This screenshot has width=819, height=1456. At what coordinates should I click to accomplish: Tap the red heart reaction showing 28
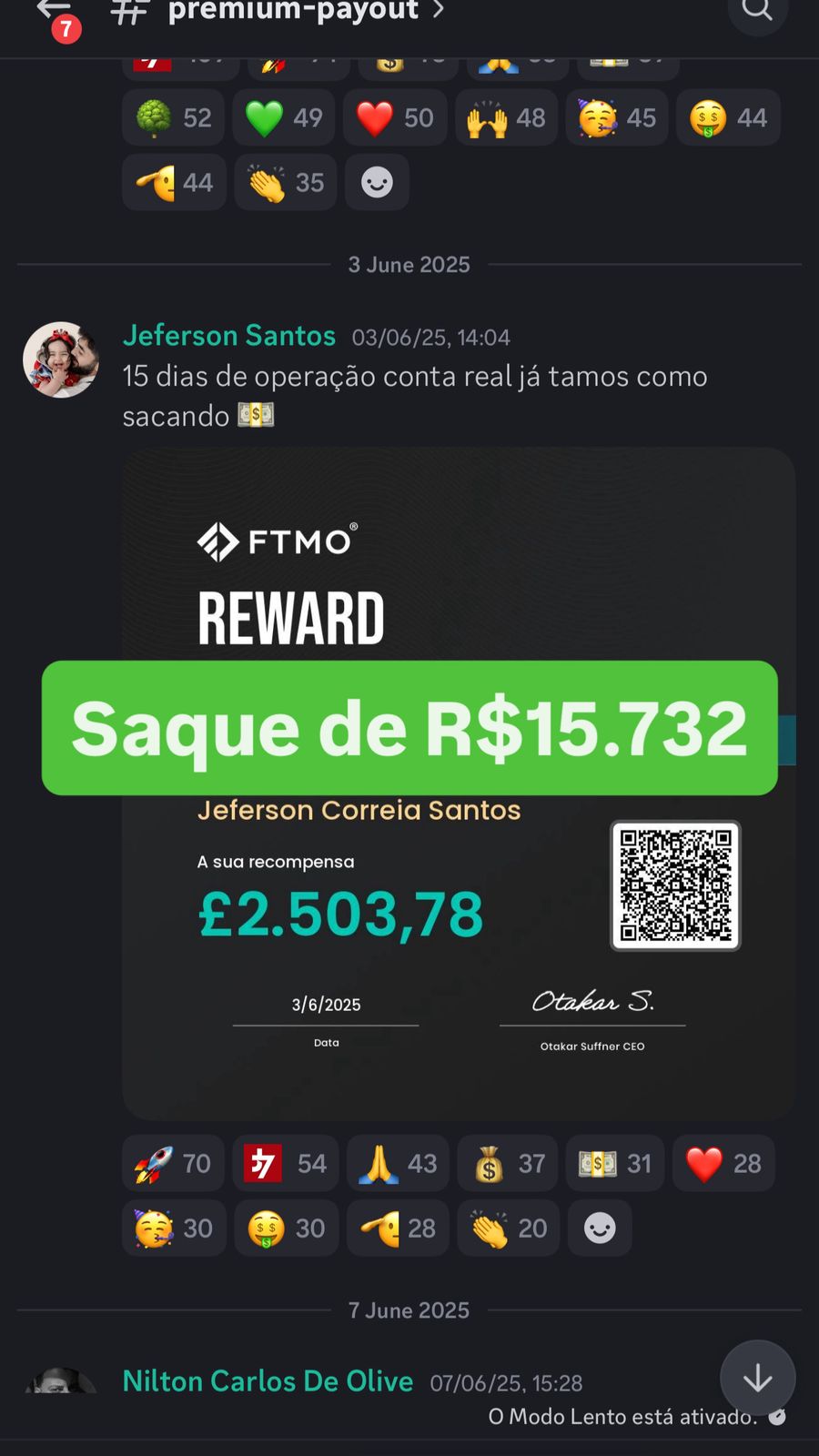(723, 1163)
